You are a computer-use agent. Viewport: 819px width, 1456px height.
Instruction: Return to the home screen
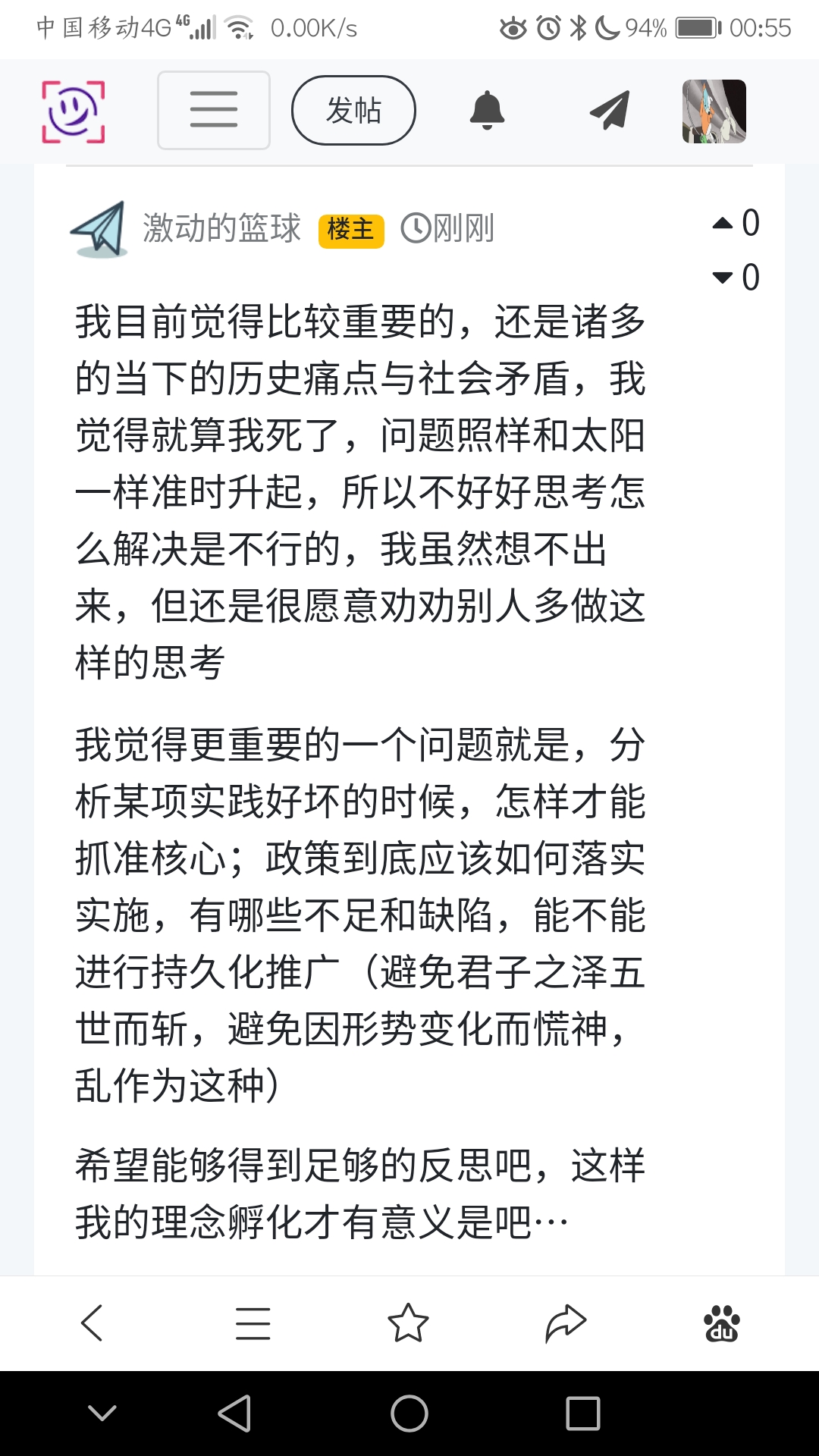coord(409,1414)
